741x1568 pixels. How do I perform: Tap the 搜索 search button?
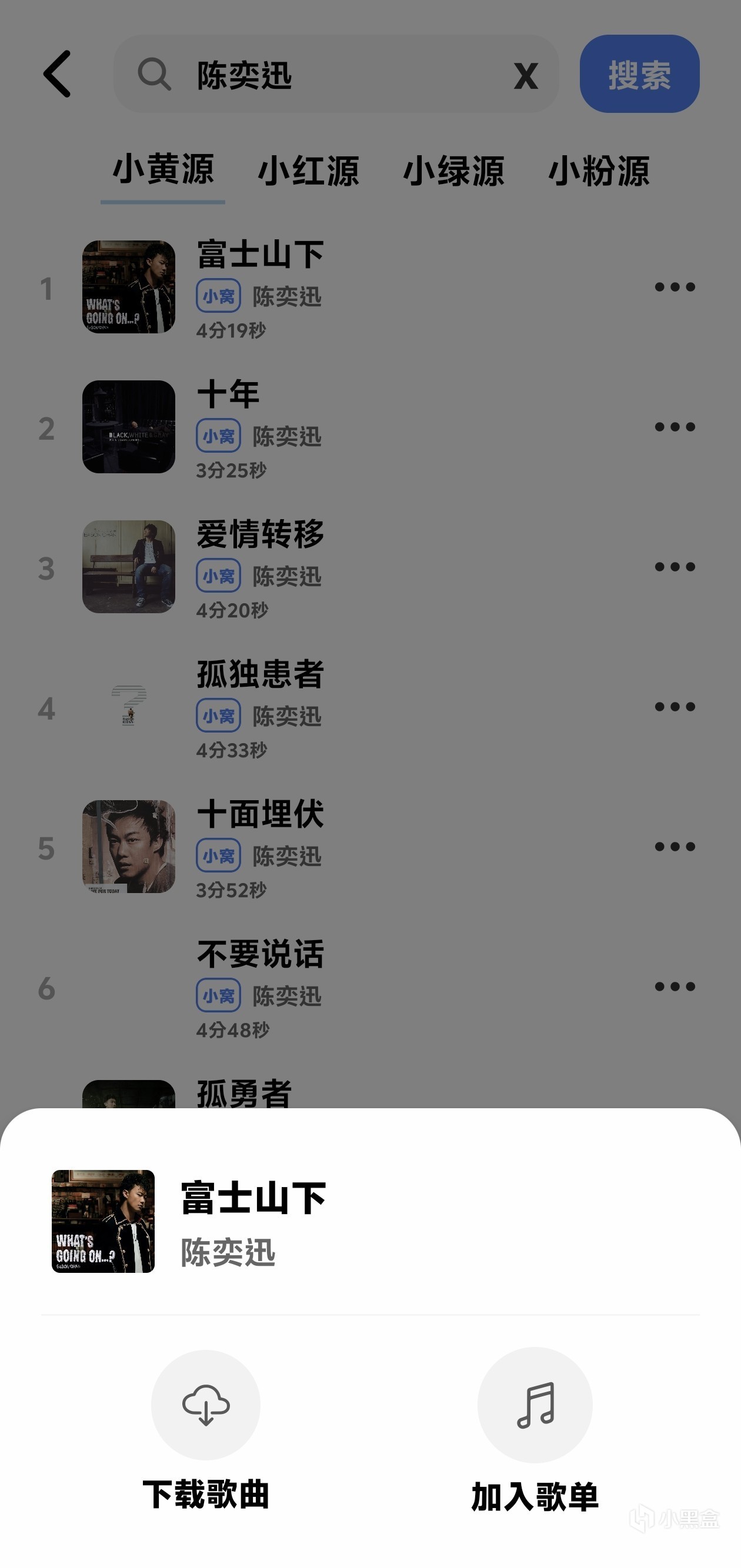[639, 74]
